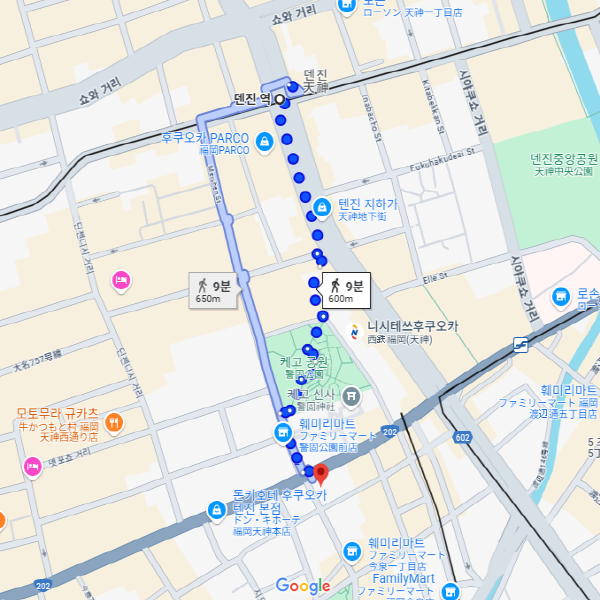Open the 후쿠오카 PARCO shopping marker
The height and width of the screenshot is (600, 600).
click(x=263, y=144)
